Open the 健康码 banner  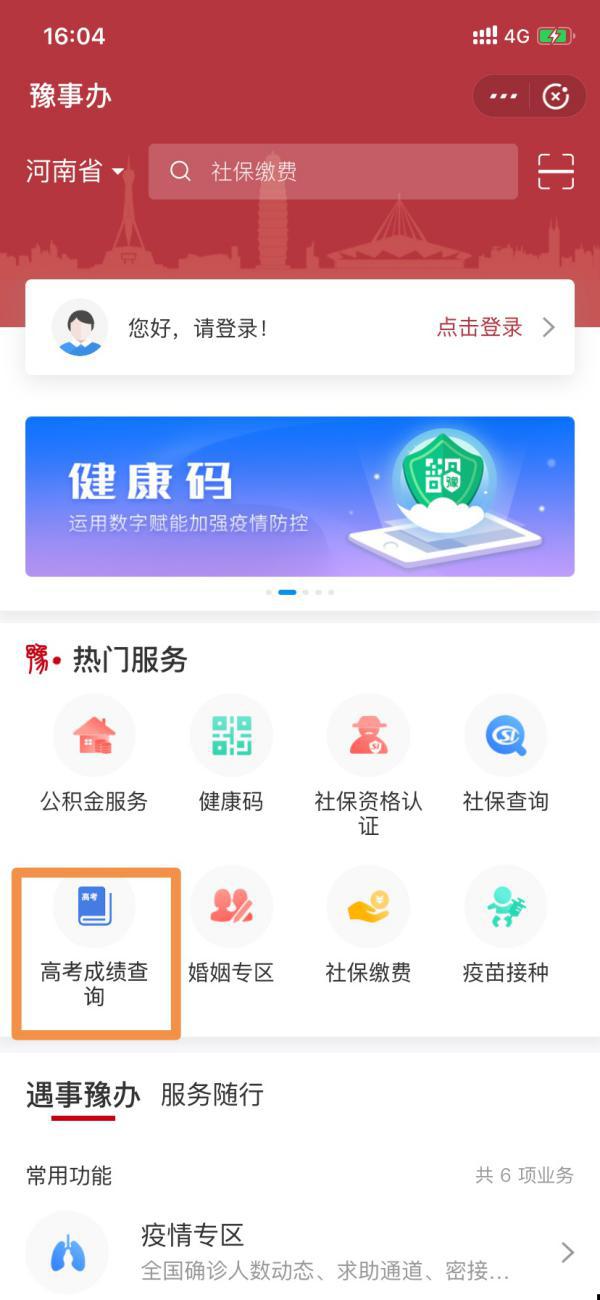(300, 496)
